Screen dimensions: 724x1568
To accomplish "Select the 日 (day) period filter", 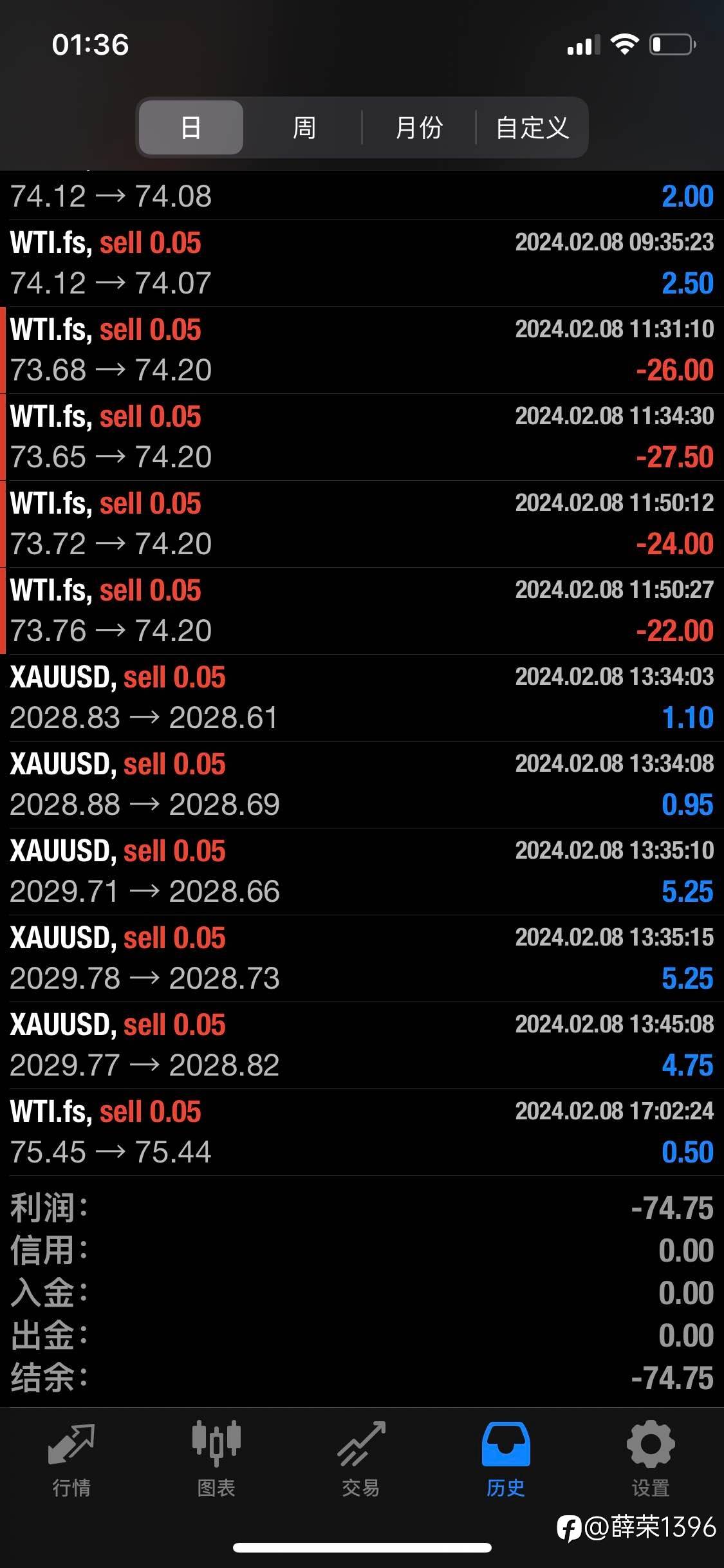I will click(191, 127).
